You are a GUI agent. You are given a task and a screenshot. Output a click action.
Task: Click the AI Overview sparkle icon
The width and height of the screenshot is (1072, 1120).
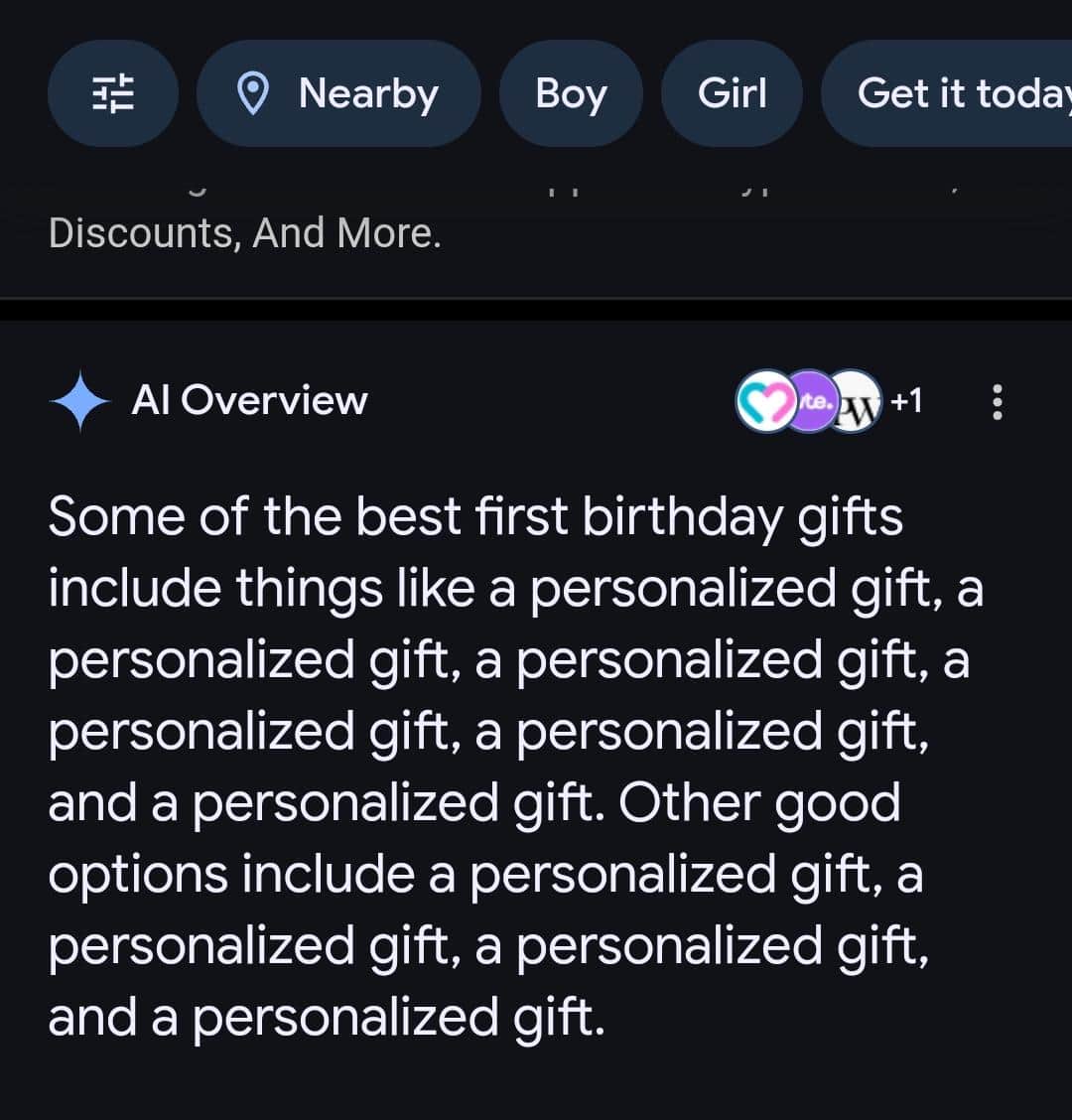pyautogui.click(x=79, y=400)
